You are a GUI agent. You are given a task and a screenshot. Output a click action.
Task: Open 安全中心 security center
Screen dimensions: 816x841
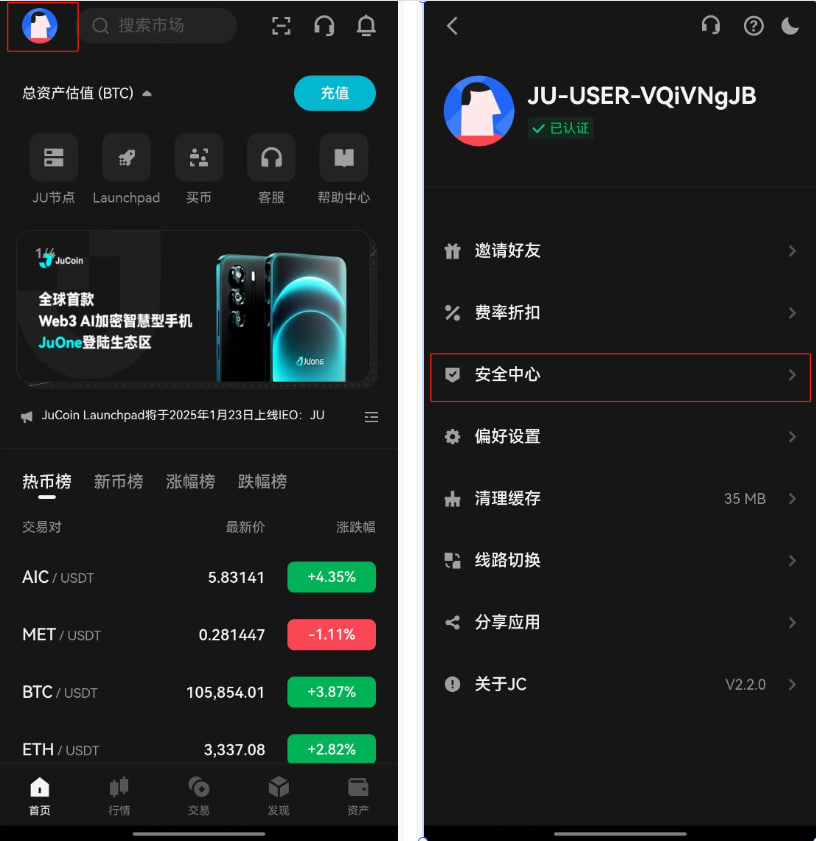click(620, 375)
